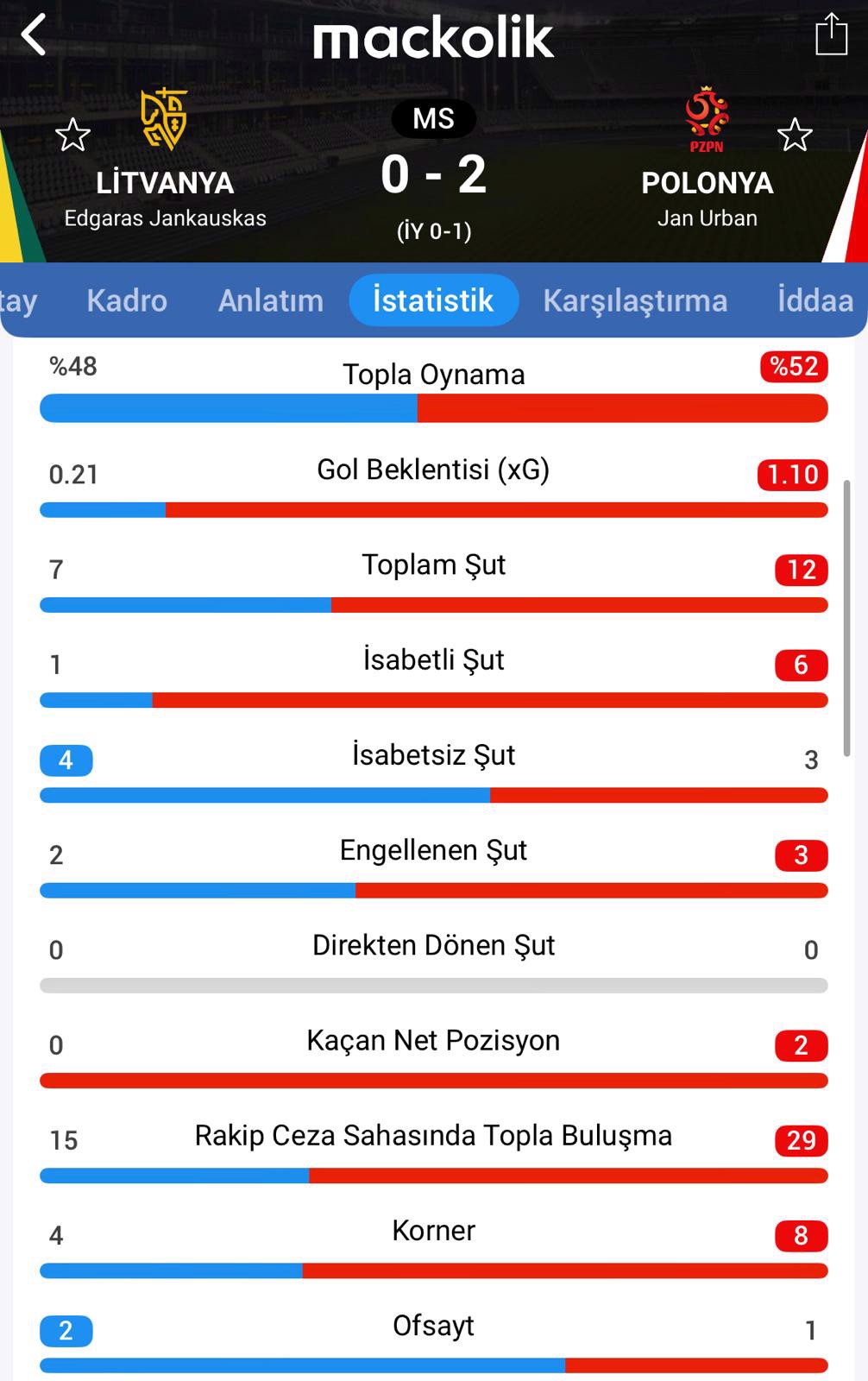Screen dimensions: 868x1381
Task: Switch to the Anlatım tab
Action: [270, 300]
